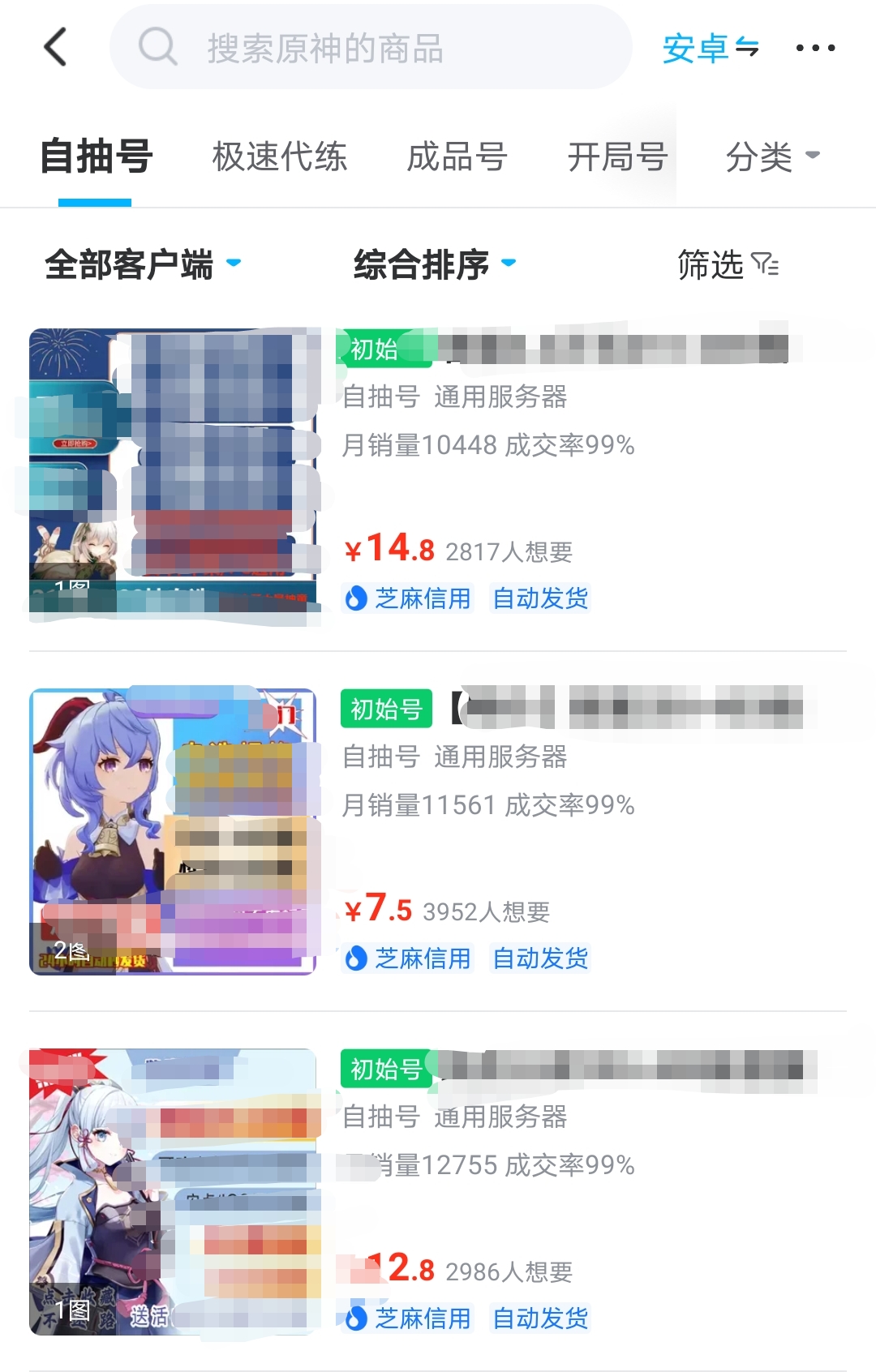This screenshot has width=876, height=1372.
Task: Switch to the 成品号 tab
Action: point(457,156)
